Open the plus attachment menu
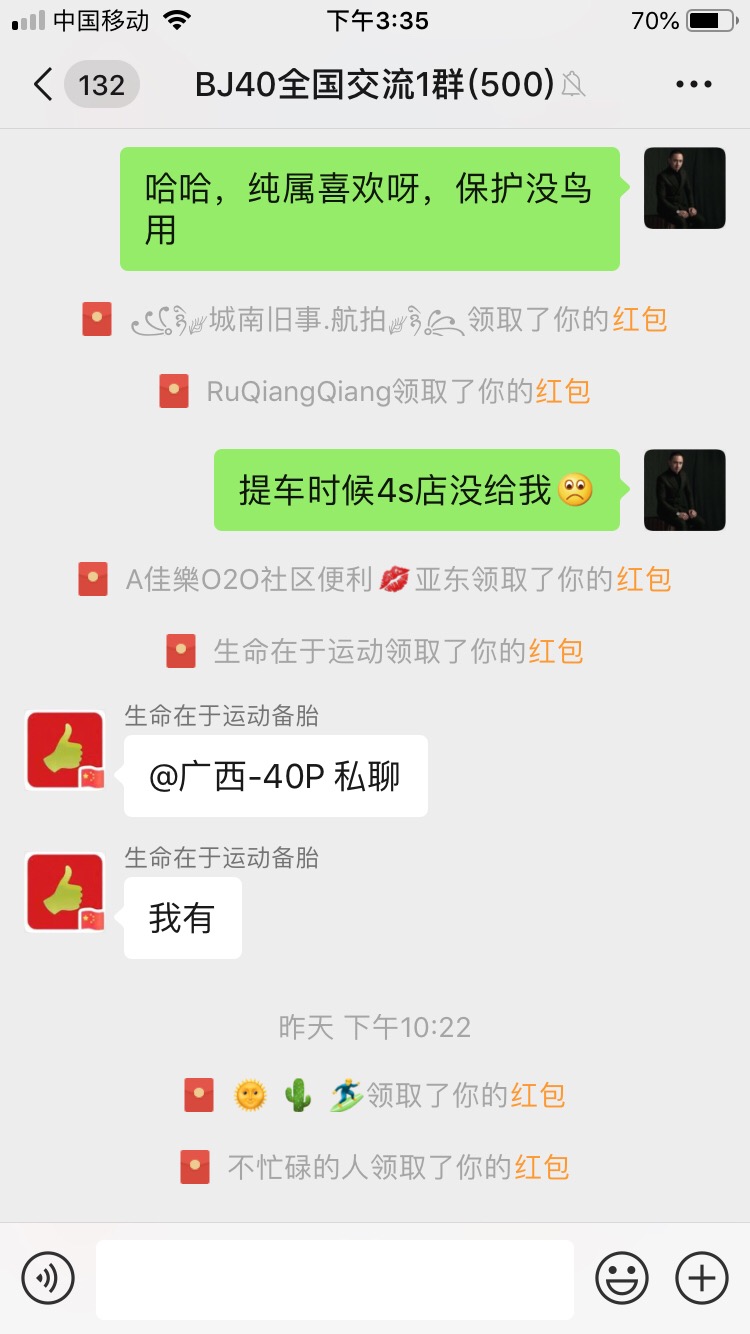The width and height of the screenshot is (750, 1334). pyautogui.click(x=702, y=1278)
